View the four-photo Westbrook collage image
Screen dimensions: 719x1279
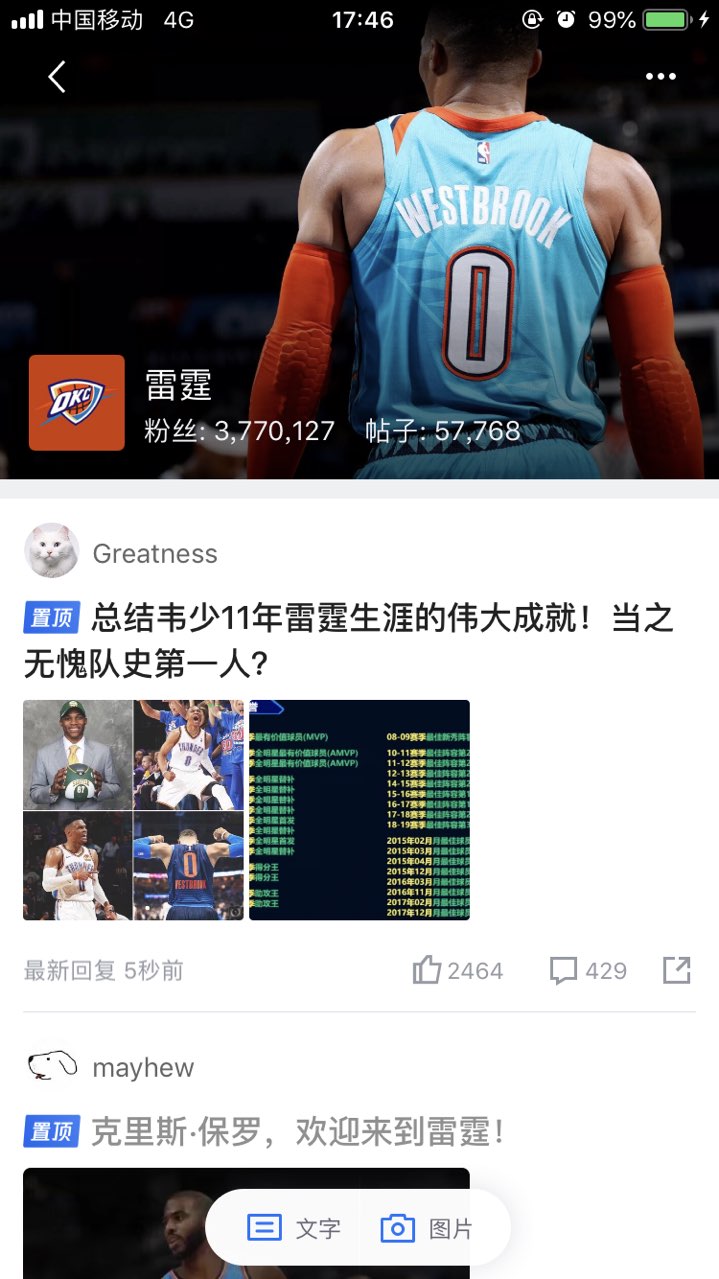coord(133,809)
